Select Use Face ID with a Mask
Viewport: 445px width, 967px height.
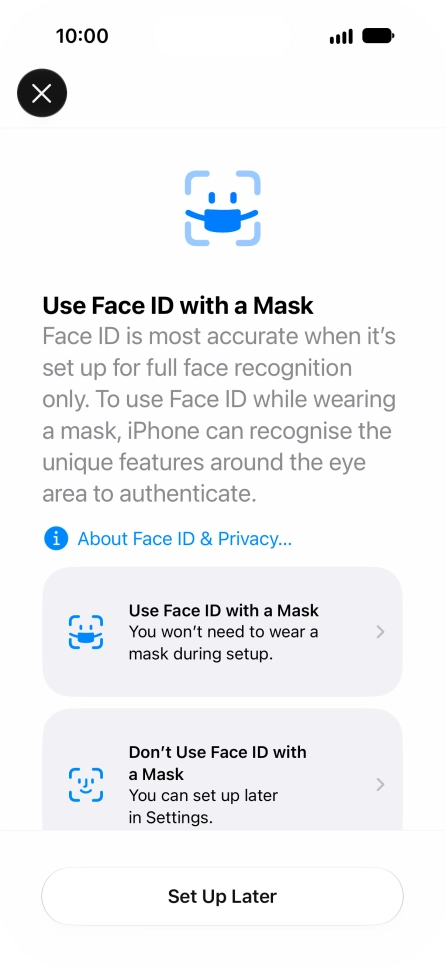pos(222,632)
